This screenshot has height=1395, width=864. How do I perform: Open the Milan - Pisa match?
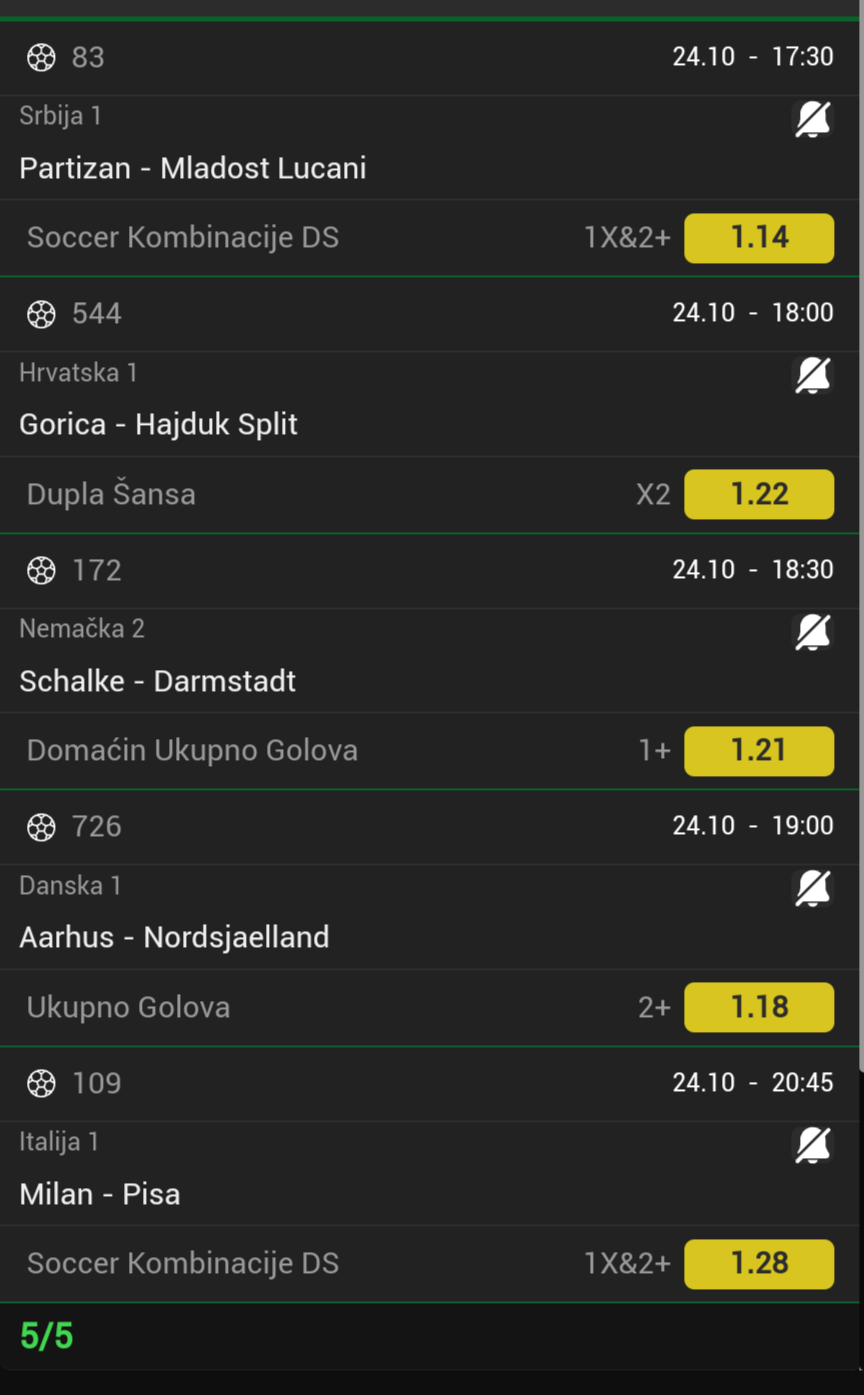pos(100,1194)
